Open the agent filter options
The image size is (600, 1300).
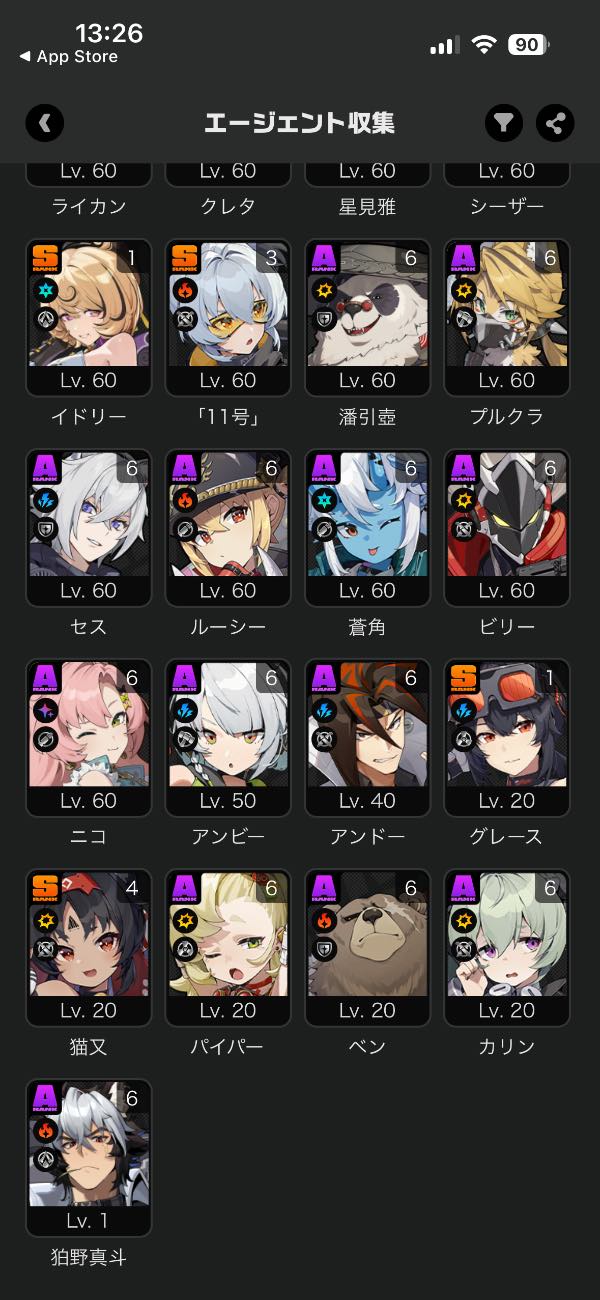tap(505, 123)
